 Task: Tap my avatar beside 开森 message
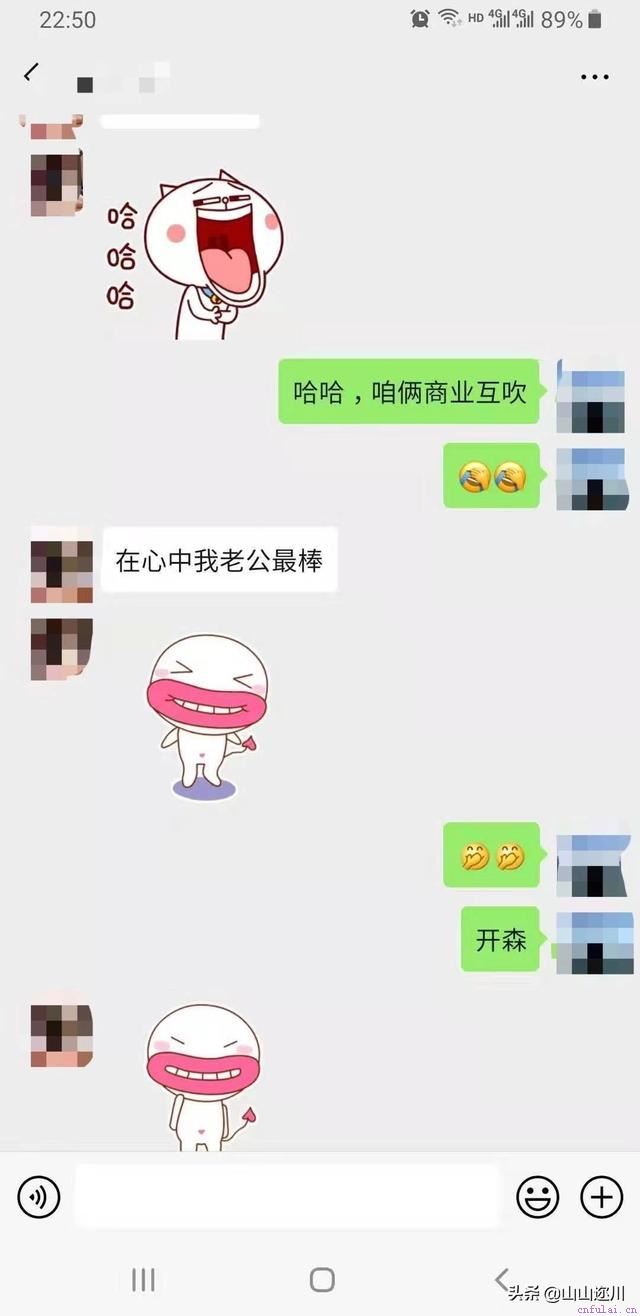point(594,942)
